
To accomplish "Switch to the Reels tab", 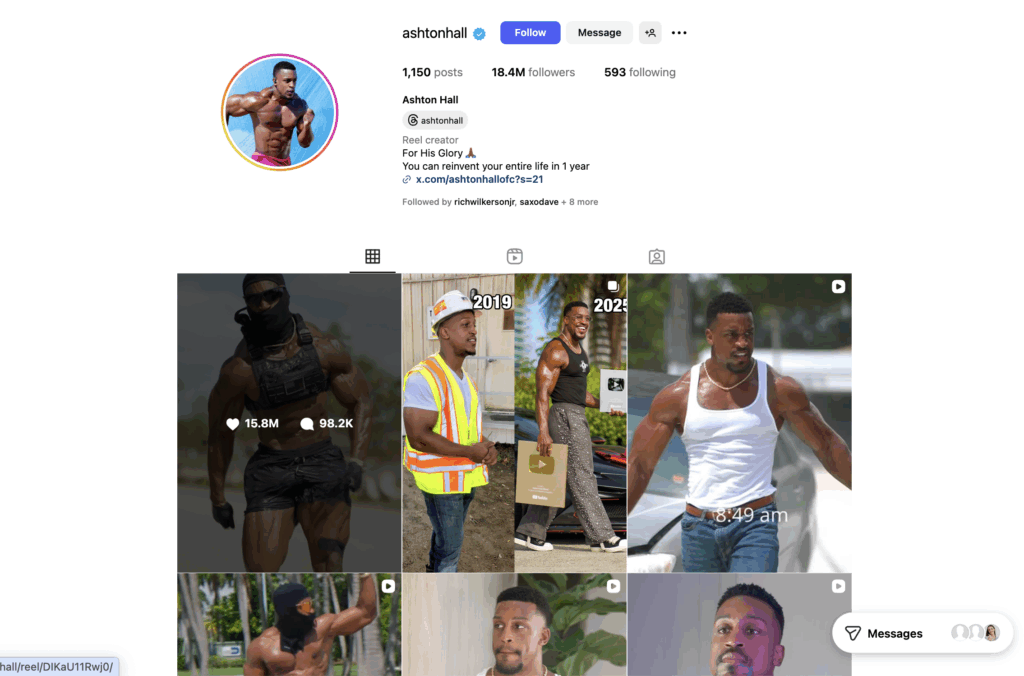I will click(514, 257).
